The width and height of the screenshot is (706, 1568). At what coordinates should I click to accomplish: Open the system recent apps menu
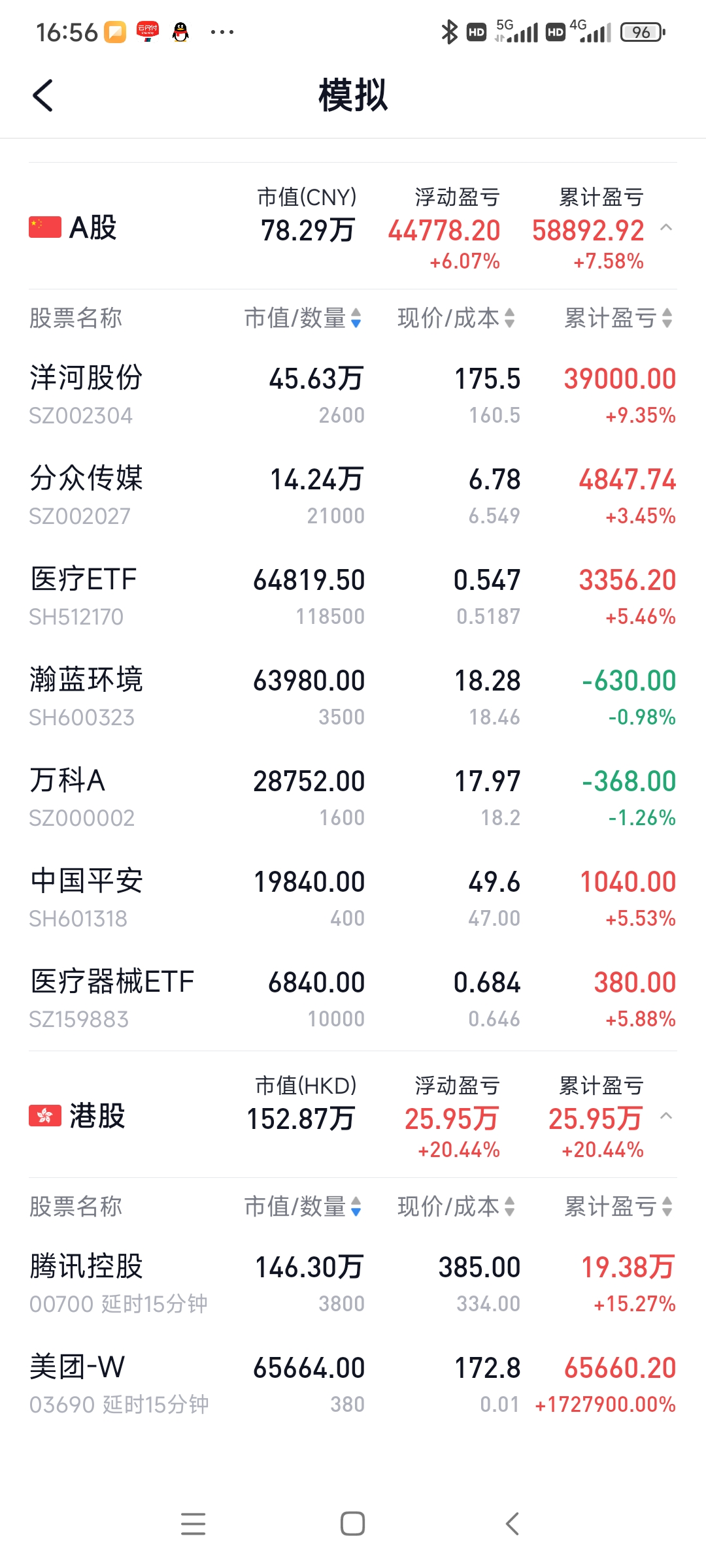(x=193, y=1524)
